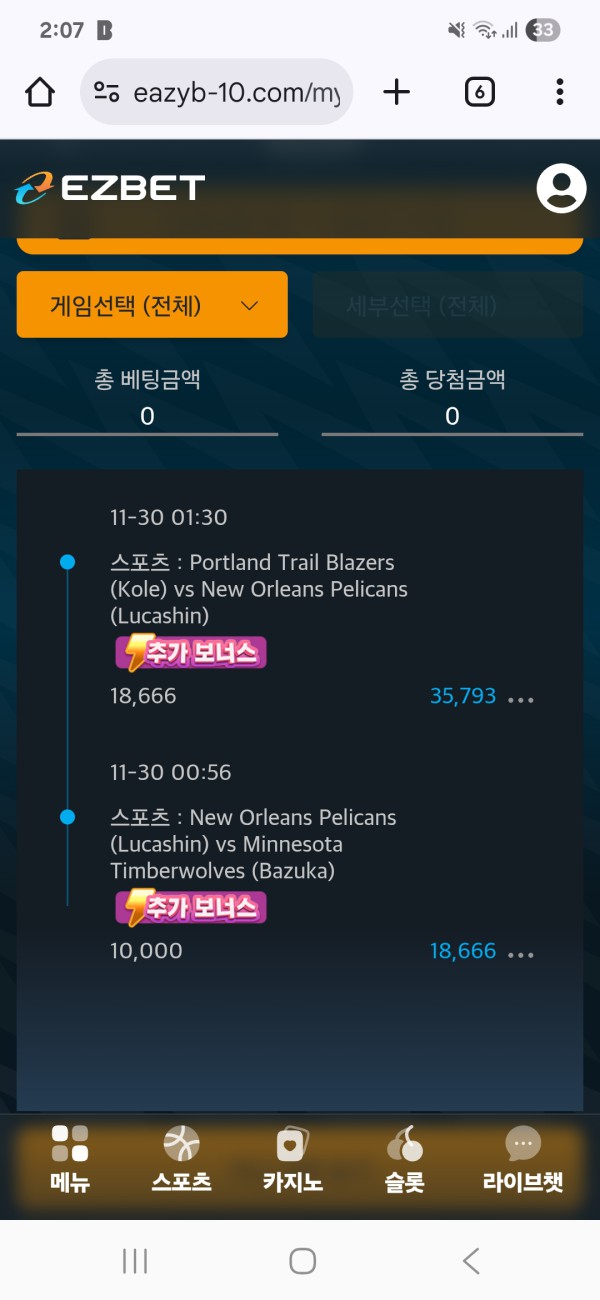Open the user profile icon
This screenshot has height=1300, width=600.
(x=561, y=188)
